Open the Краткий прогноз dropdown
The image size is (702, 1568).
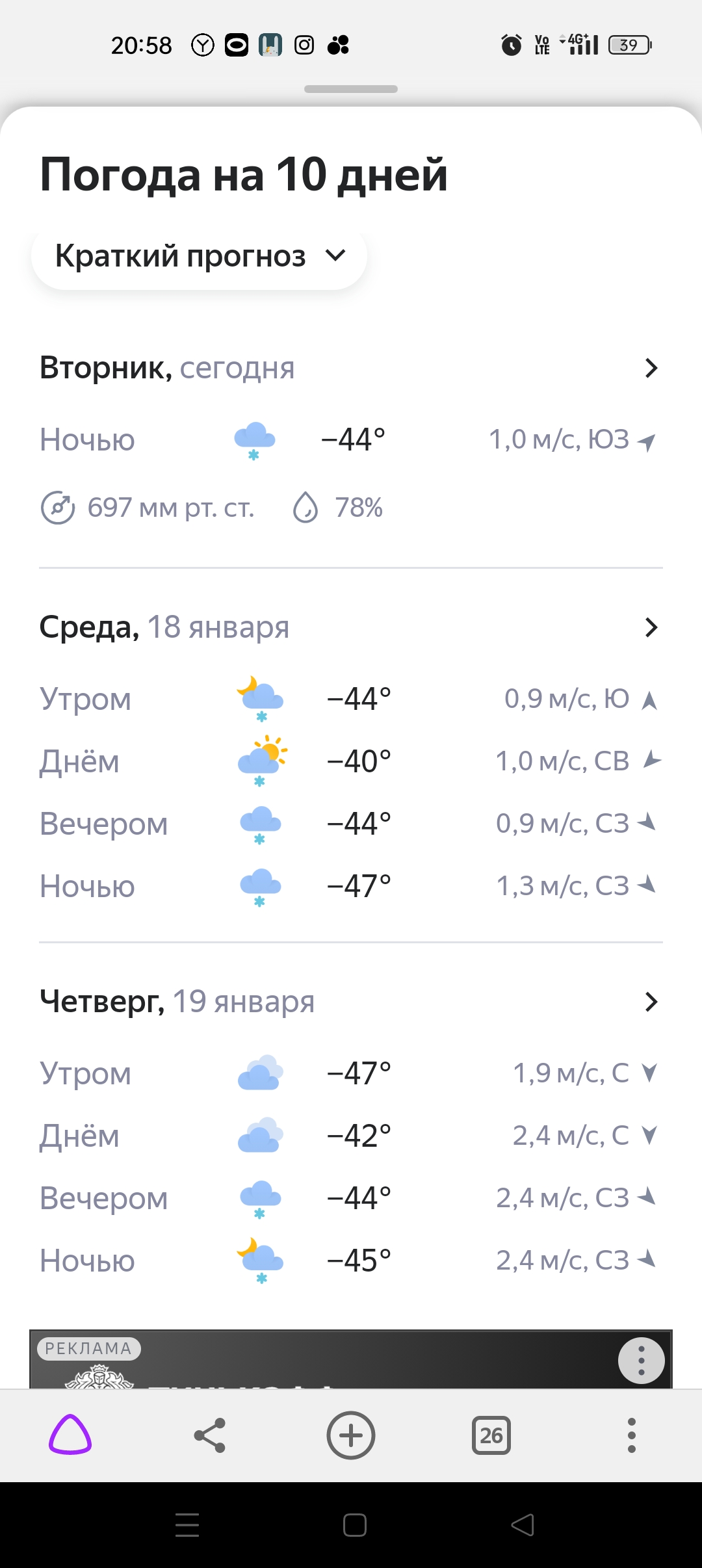point(198,255)
